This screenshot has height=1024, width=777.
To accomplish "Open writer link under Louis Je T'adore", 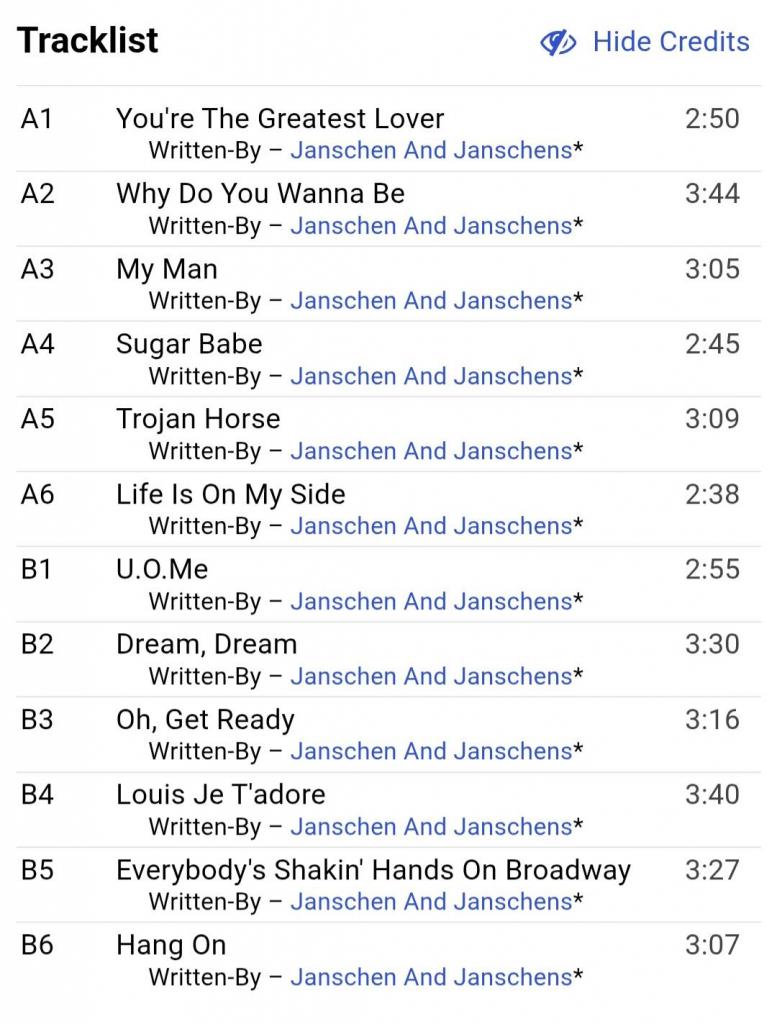I will 431,827.
